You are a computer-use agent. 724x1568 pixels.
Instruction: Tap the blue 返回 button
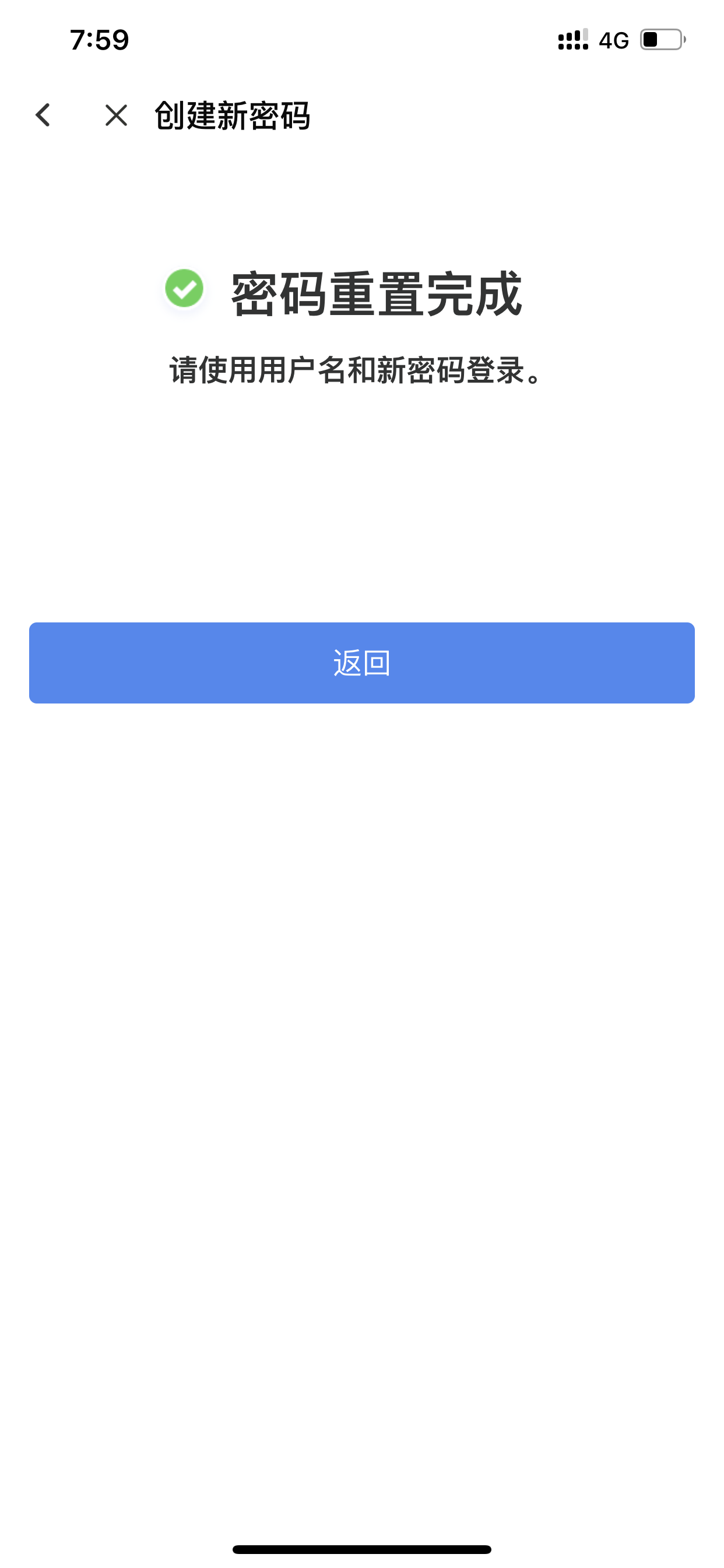click(362, 663)
